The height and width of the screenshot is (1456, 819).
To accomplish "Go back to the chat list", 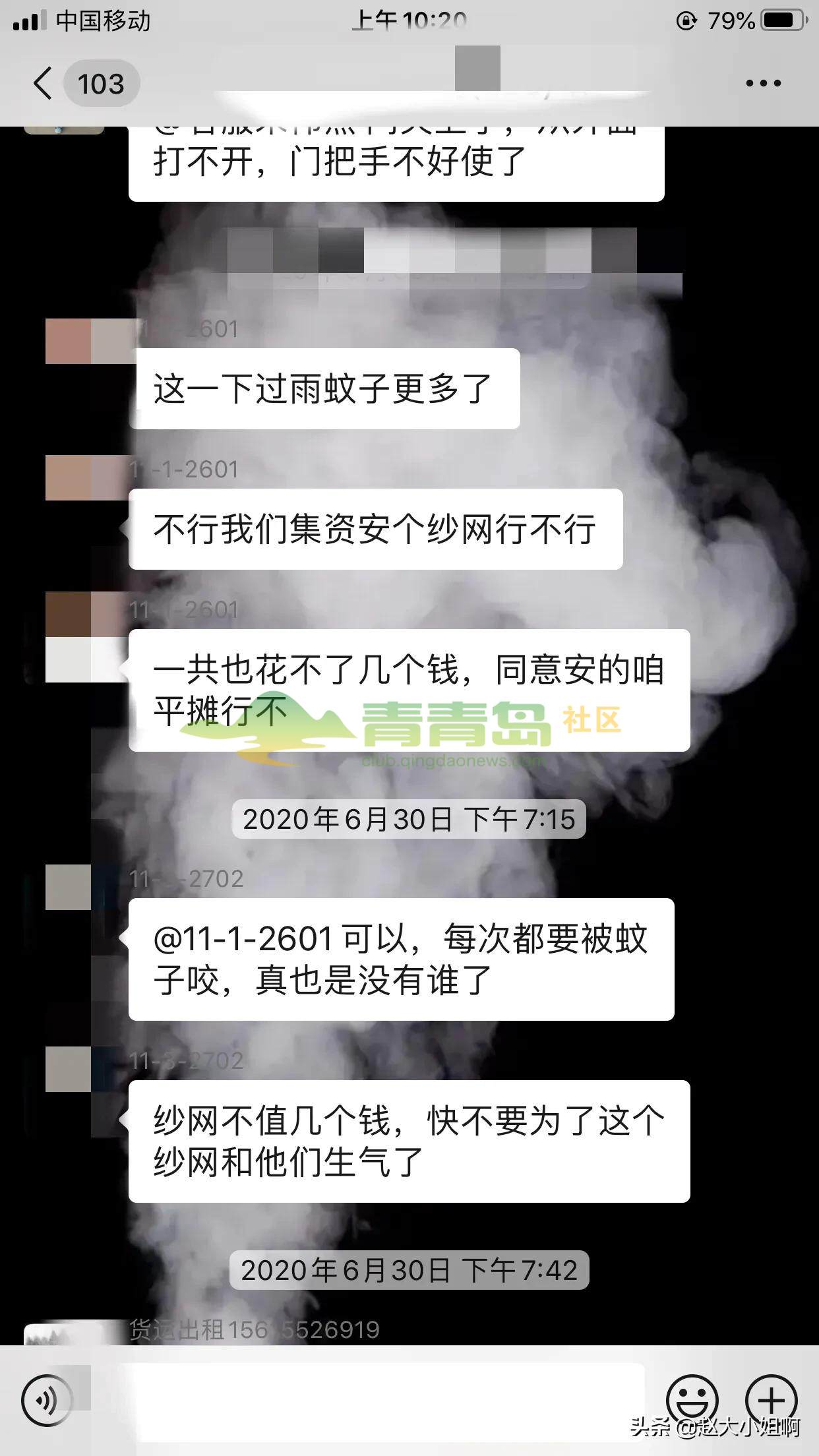I will [44, 84].
